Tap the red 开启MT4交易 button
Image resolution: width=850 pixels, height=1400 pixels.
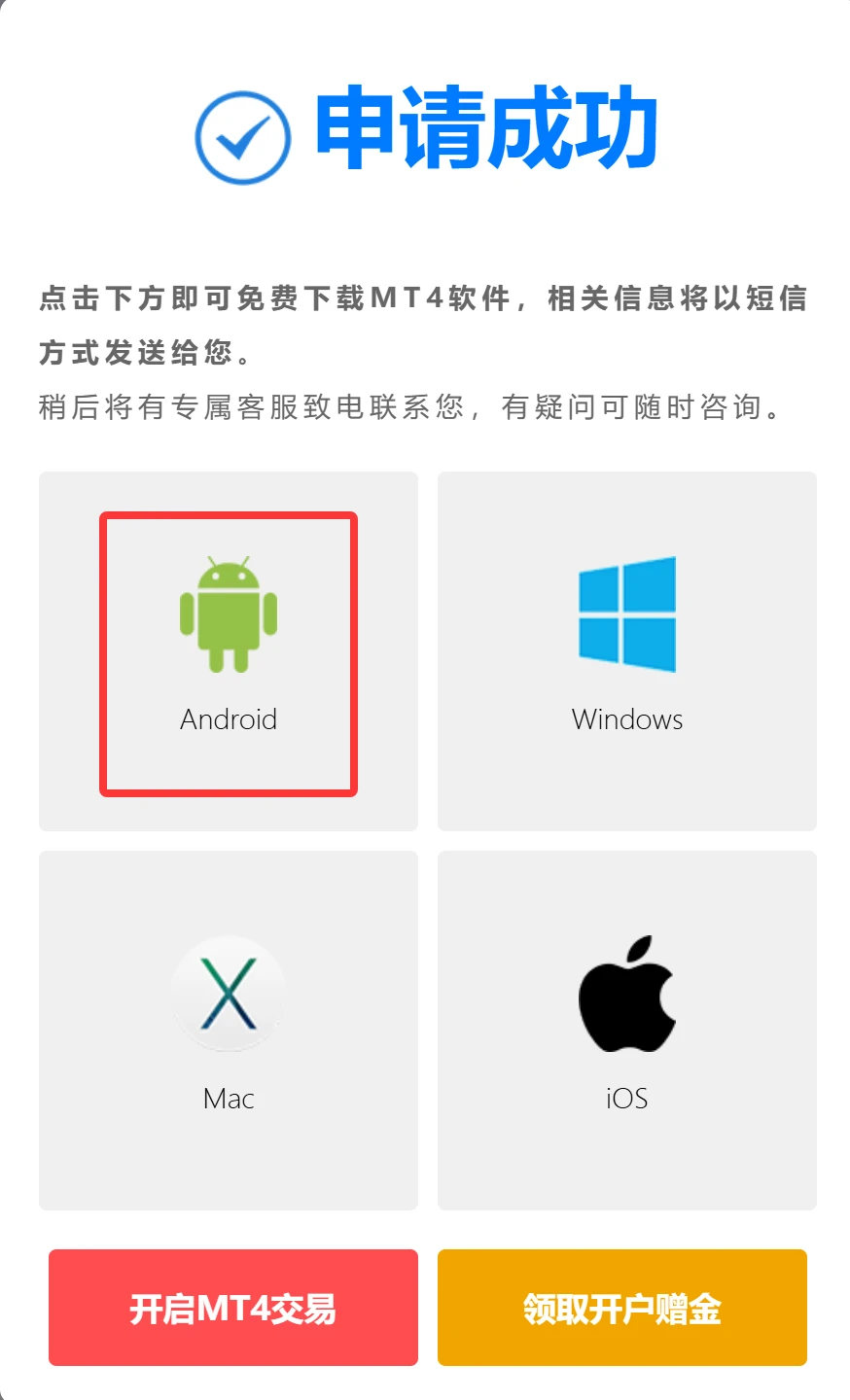(x=233, y=1308)
